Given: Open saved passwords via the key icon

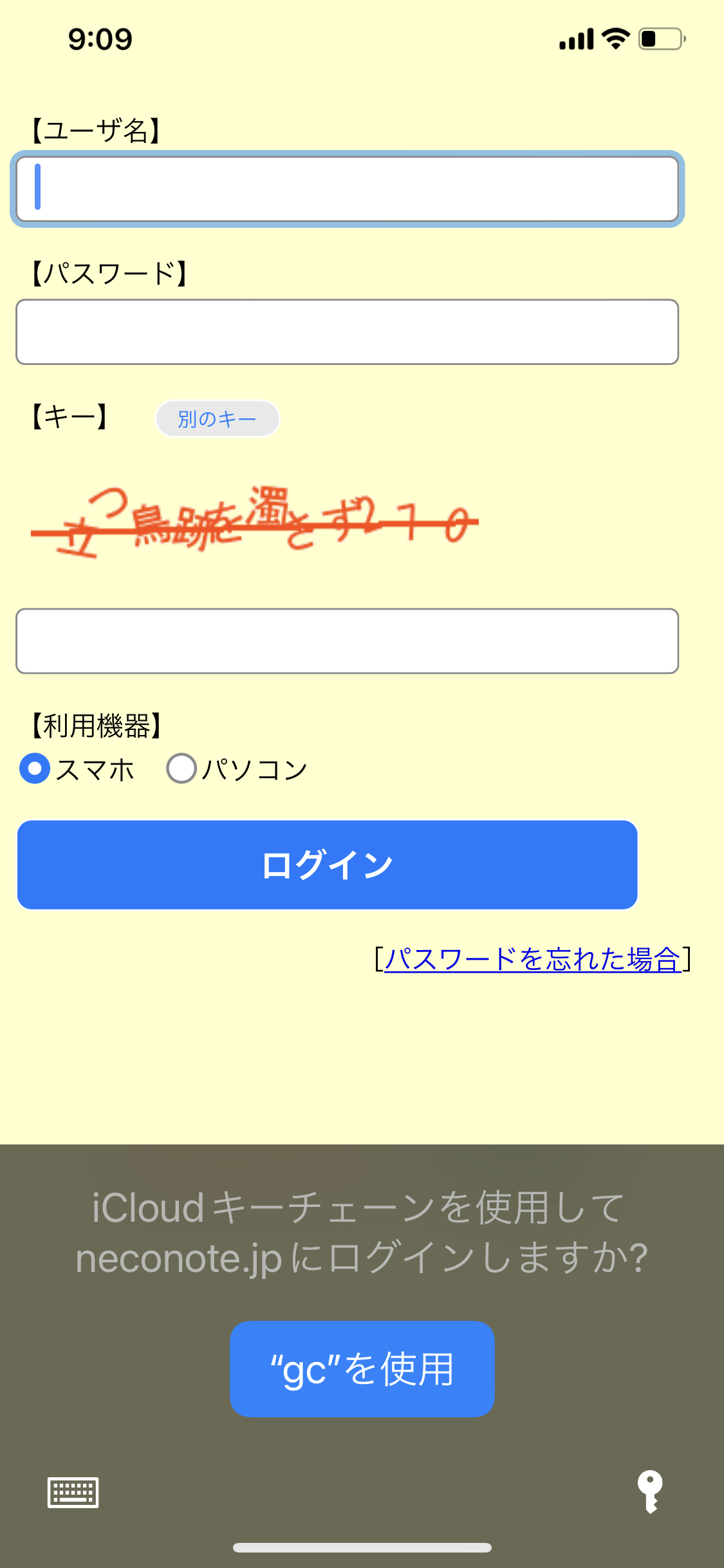Looking at the screenshot, I should point(650,1491).
